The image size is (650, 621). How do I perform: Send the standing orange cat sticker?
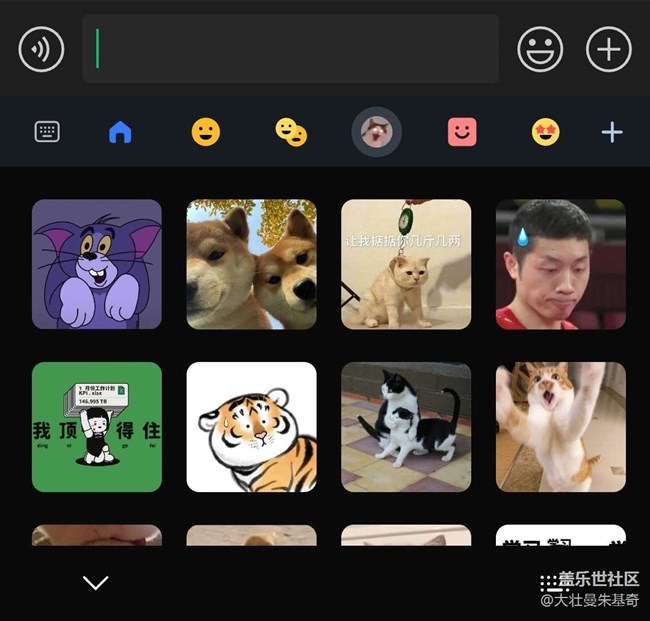click(x=561, y=427)
